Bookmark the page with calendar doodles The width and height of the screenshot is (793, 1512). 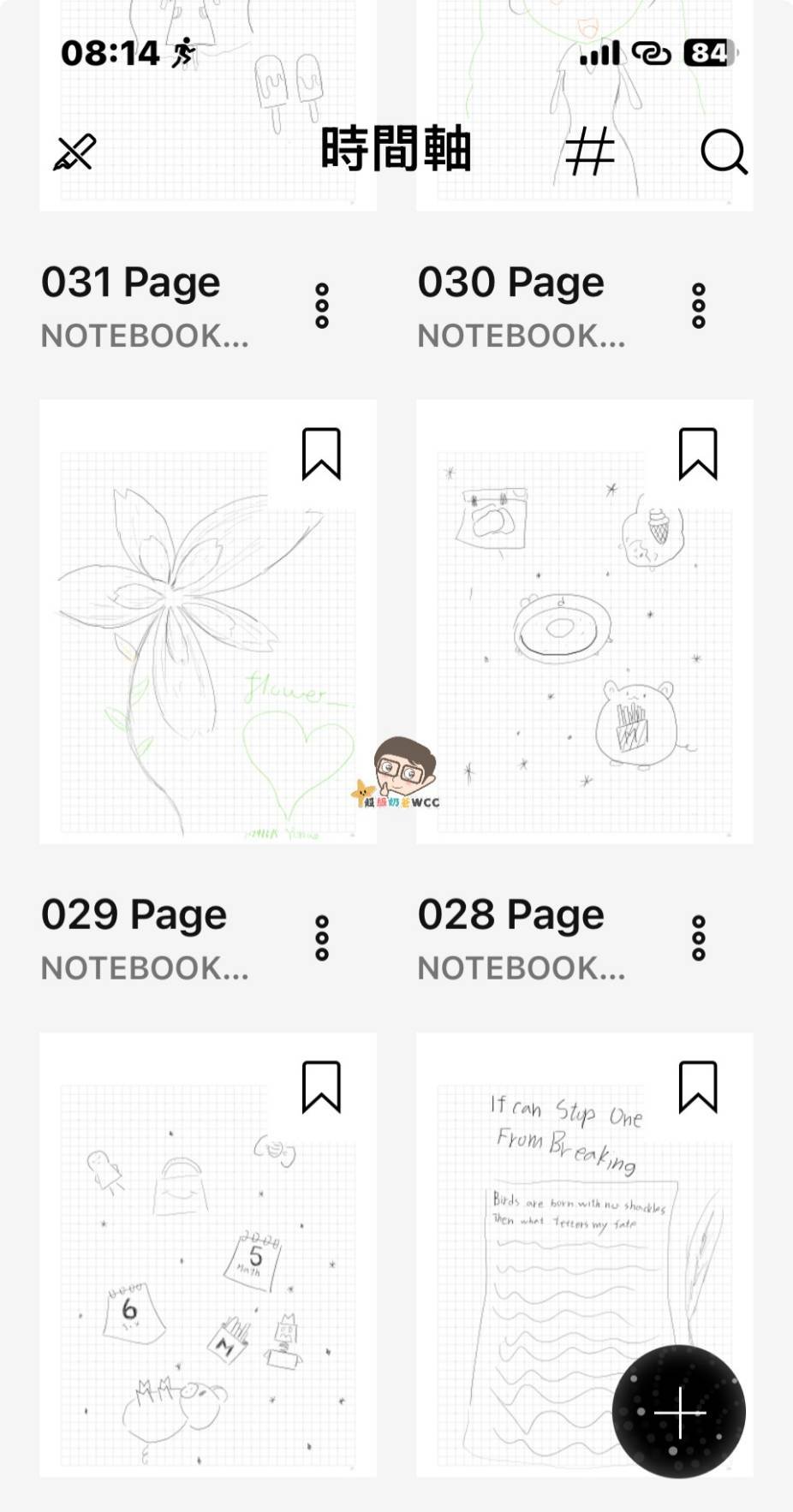click(321, 1087)
